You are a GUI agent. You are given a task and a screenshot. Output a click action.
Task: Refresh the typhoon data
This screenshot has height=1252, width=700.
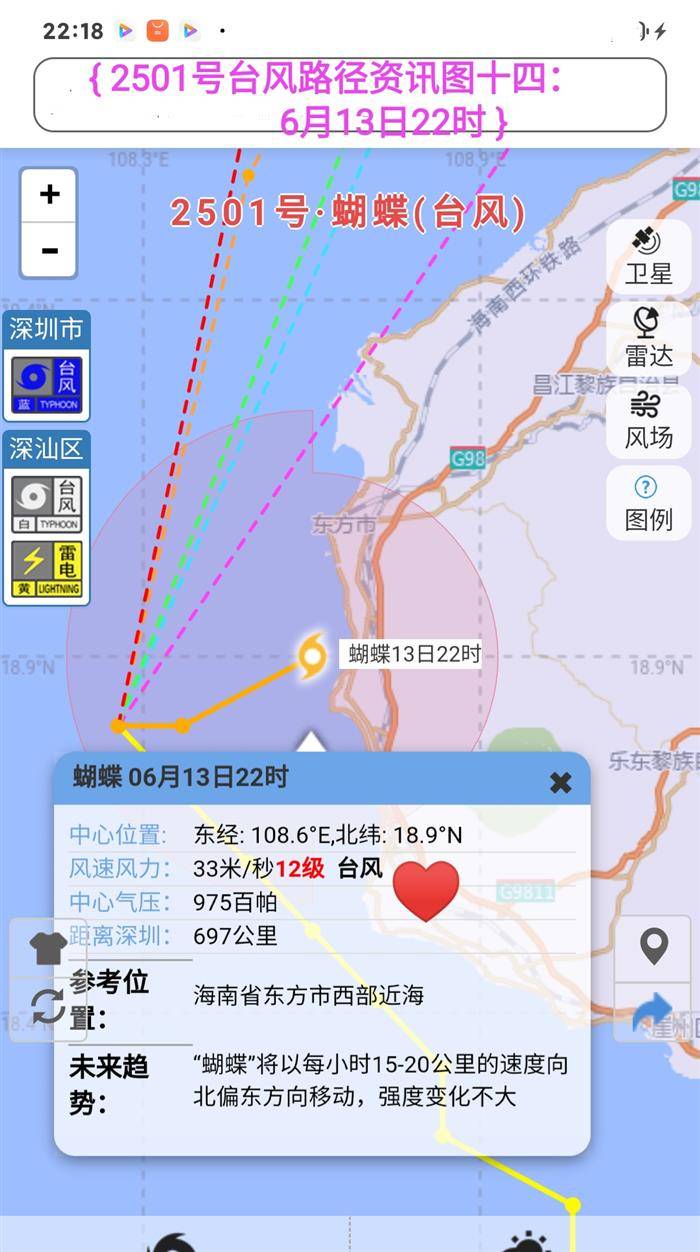[x=48, y=1006]
